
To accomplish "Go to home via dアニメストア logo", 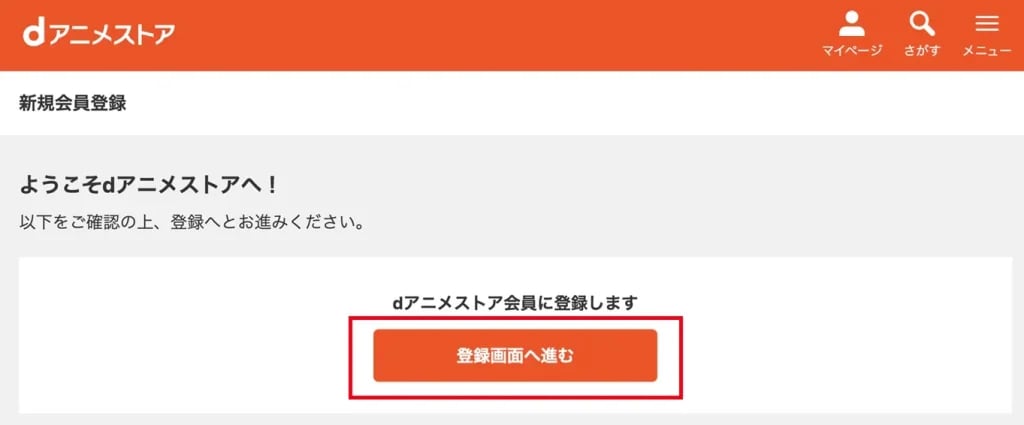I will (99, 34).
